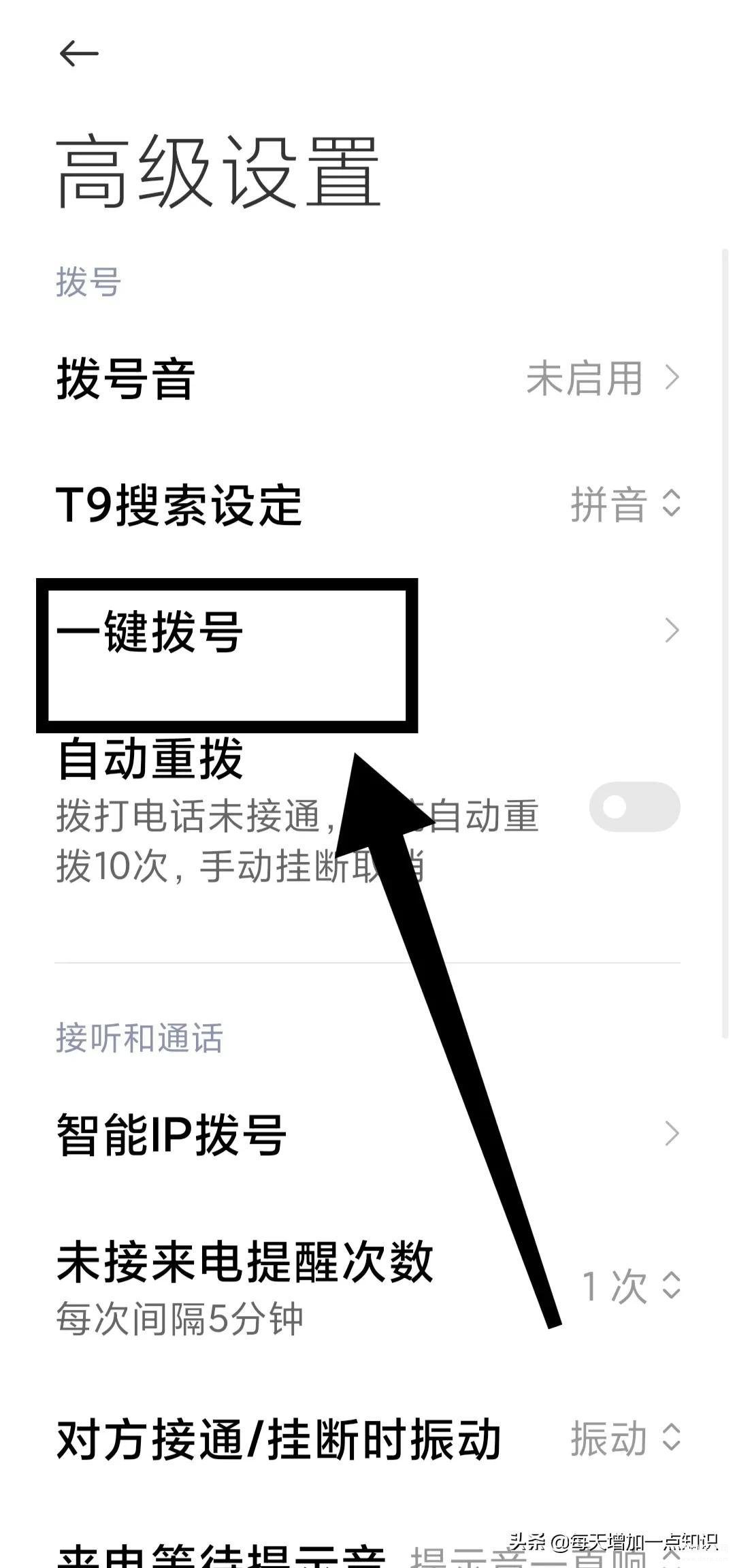
Task: Open 拨号音 (dial tone) settings
Action: (x=367, y=378)
